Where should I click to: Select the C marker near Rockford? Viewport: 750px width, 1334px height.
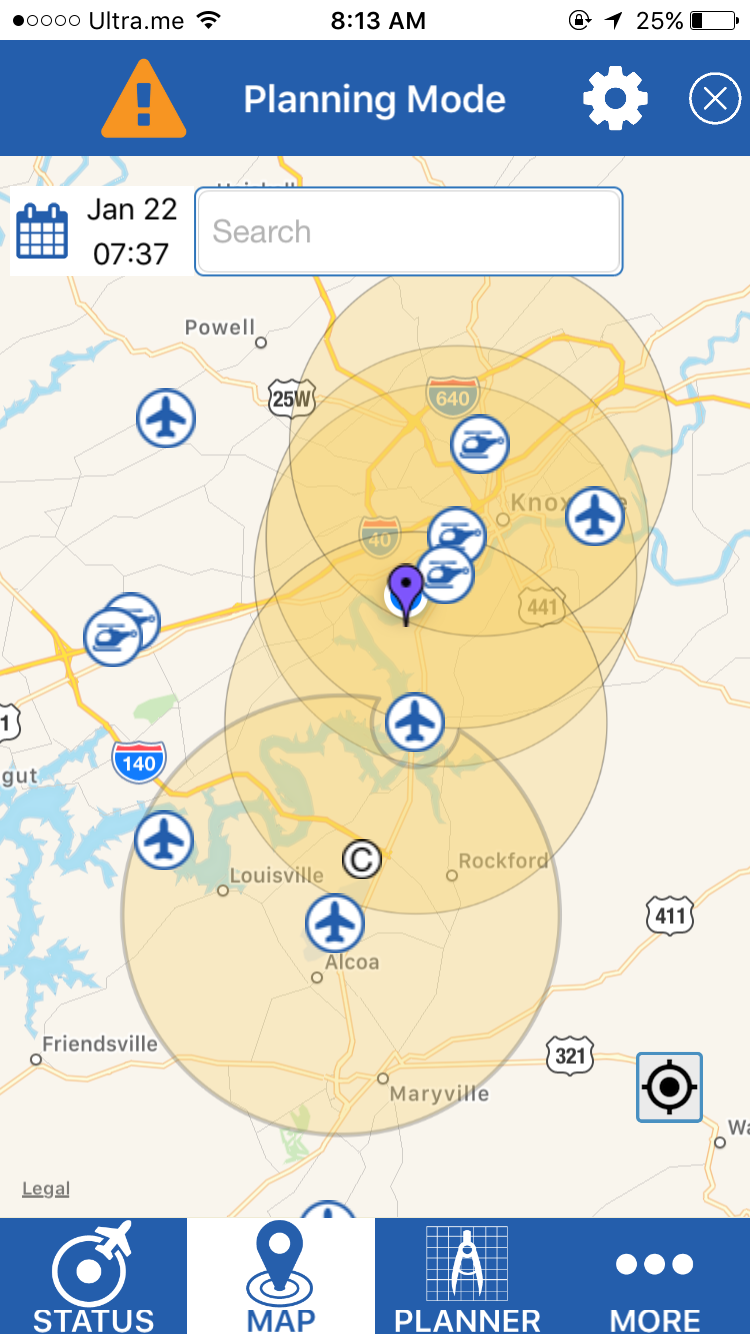click(362, 859)
